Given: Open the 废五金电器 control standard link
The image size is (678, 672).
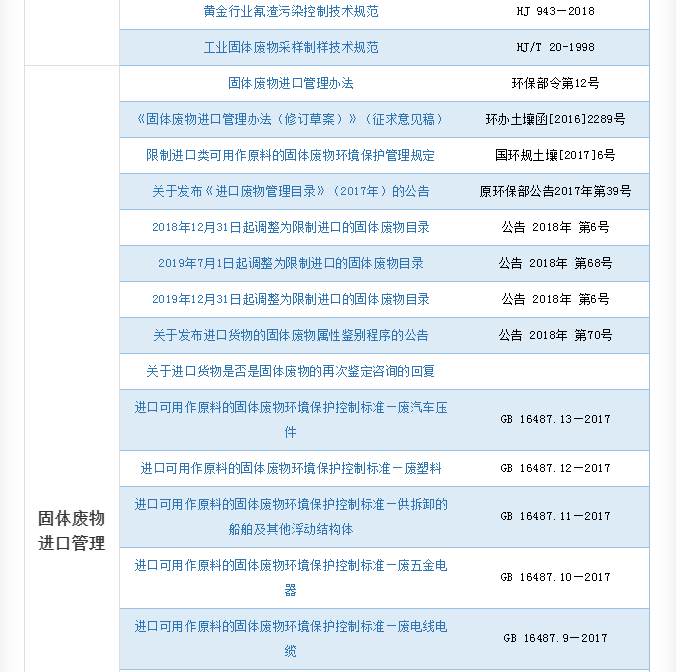Looking at the screenshot, I should click(x=291, y=566).
